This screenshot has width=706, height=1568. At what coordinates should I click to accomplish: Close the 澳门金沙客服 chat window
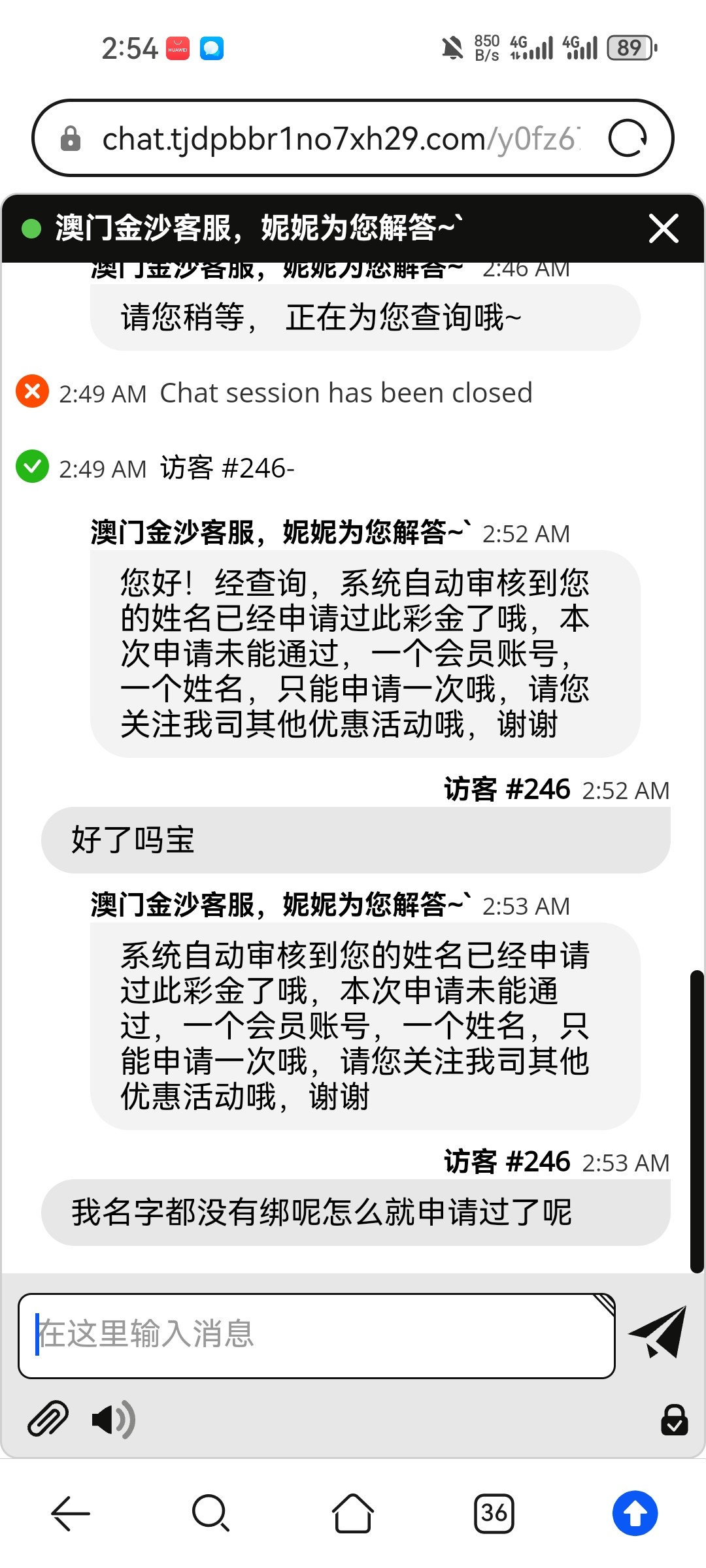click(x=663, y=229)
